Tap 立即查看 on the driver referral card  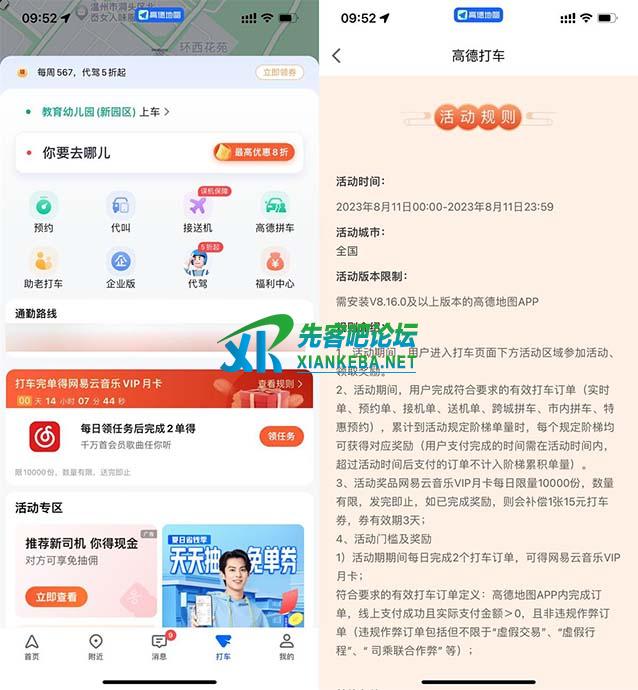[55, 597]
